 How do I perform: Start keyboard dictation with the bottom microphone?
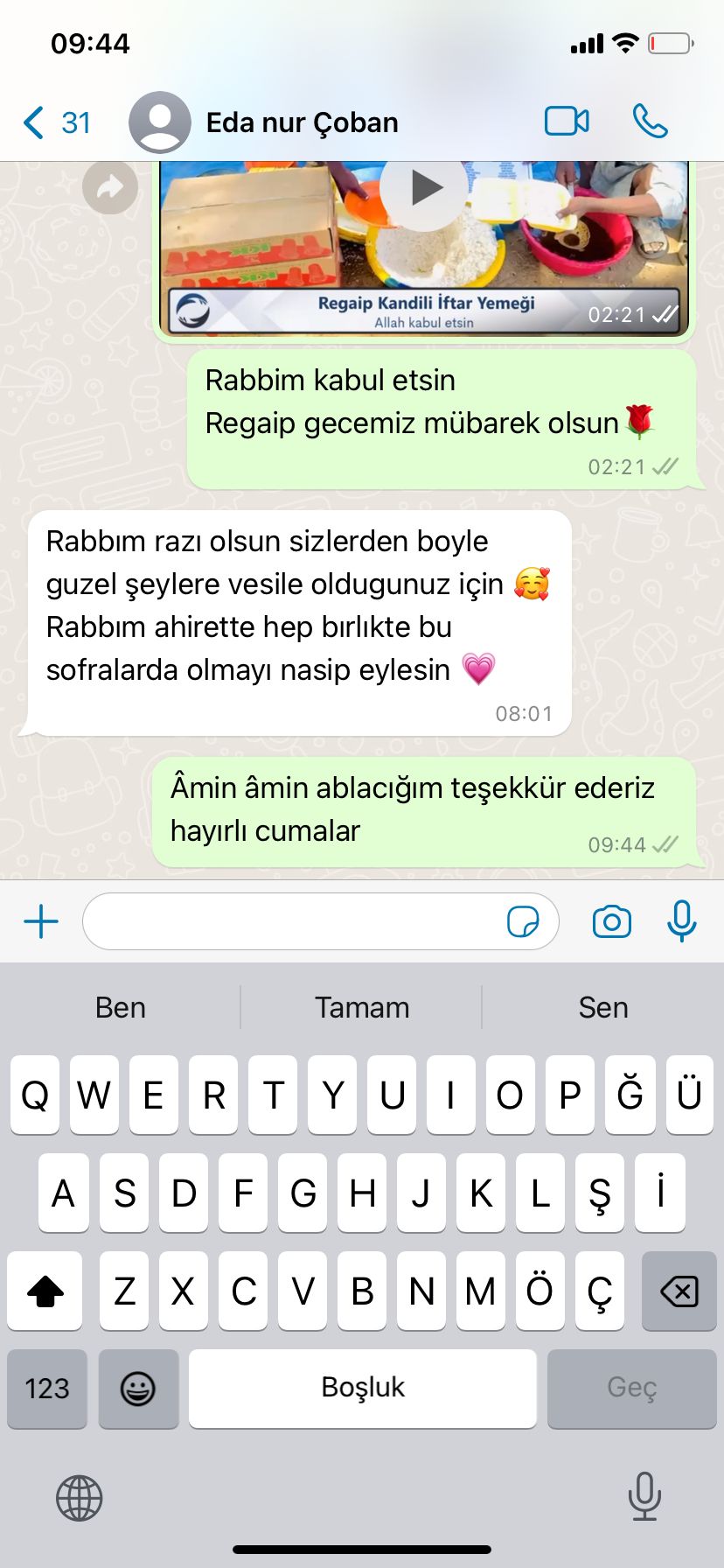pos(644,1496)
